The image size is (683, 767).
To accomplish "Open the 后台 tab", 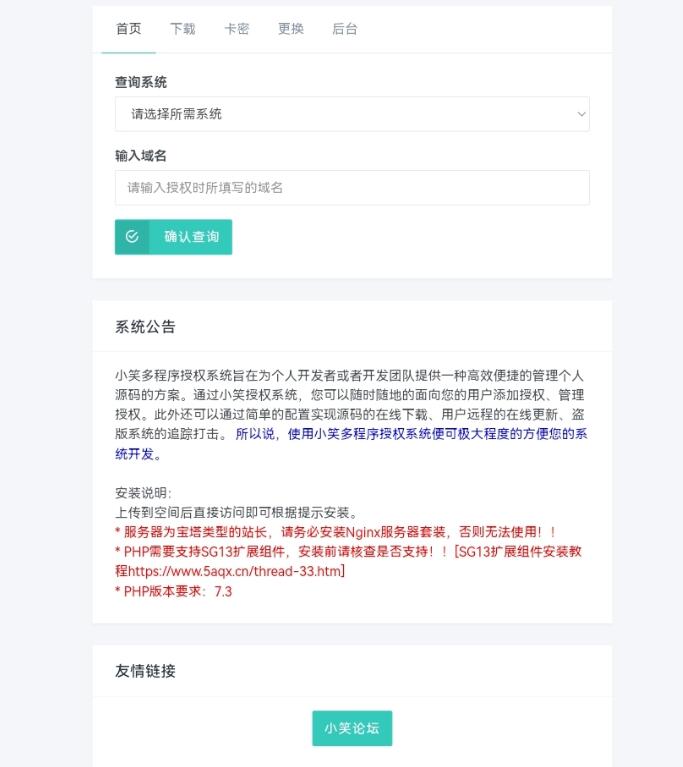I will tap(345, 29).
